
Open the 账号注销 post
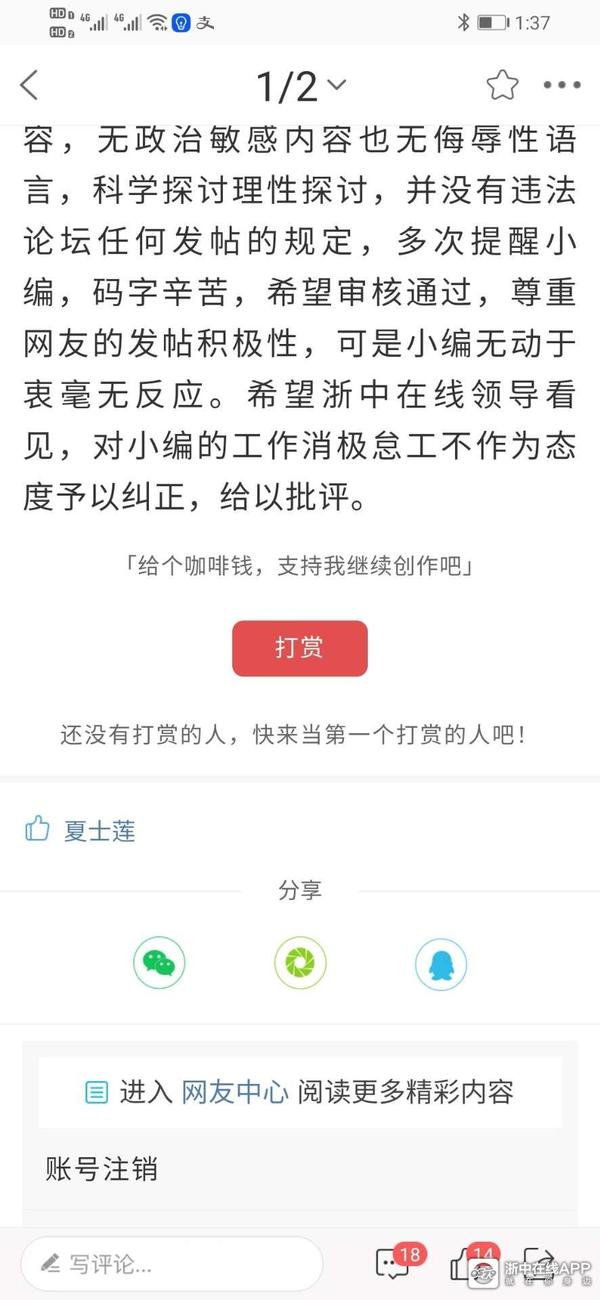coord(102,1168)
